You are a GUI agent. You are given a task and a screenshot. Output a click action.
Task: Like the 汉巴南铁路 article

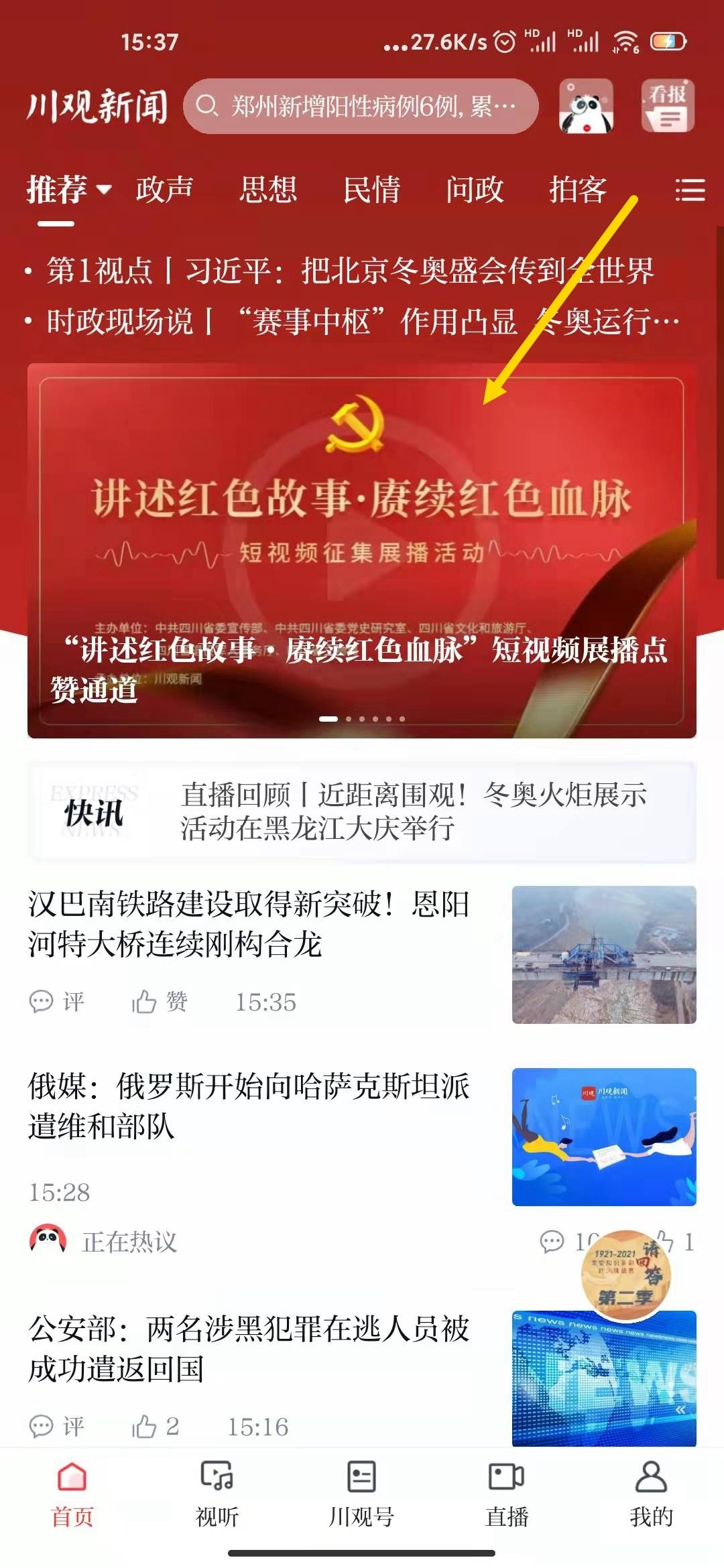[x=160, y=1002]
